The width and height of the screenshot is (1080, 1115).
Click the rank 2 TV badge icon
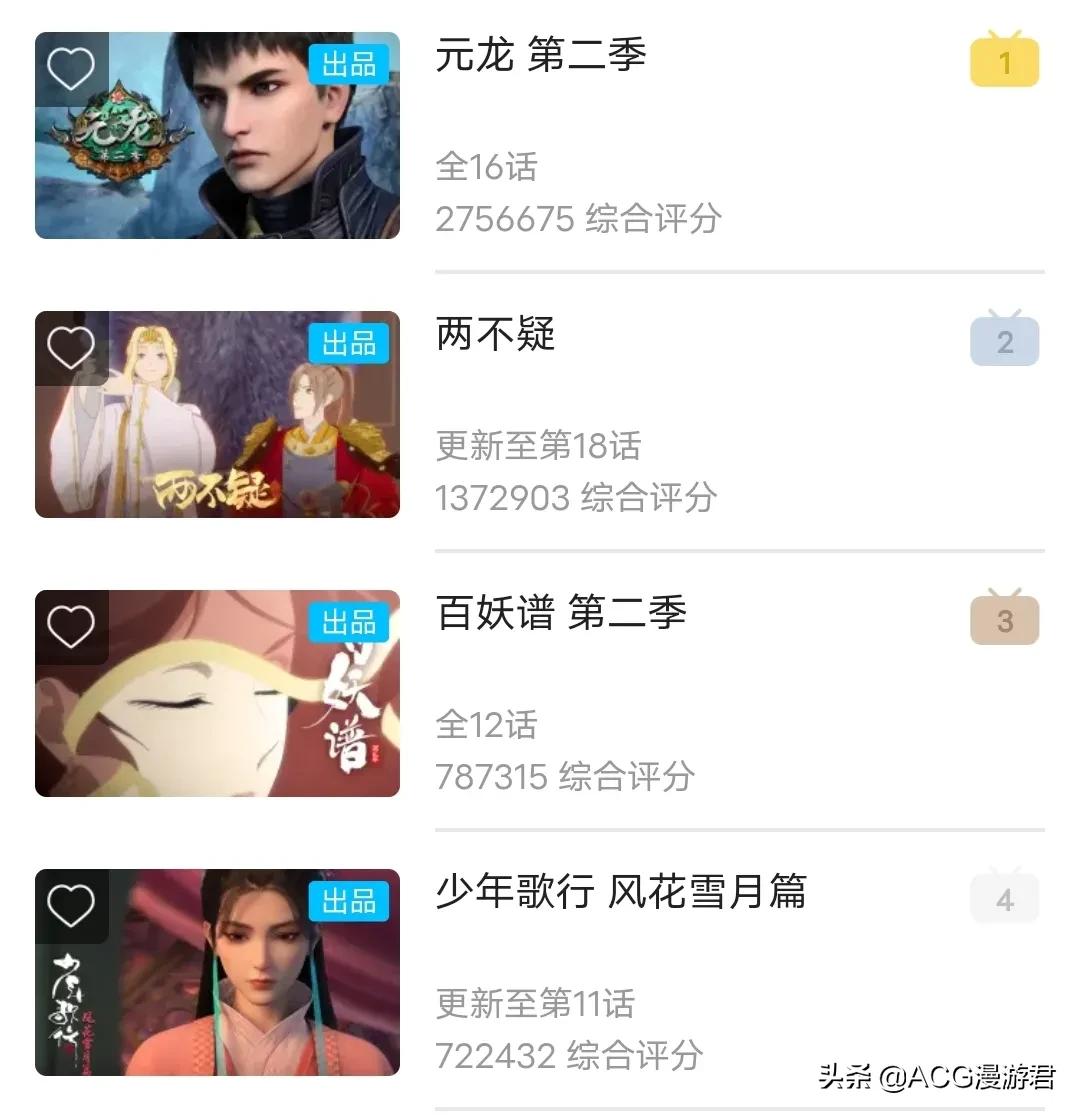tap(1005, 341)
